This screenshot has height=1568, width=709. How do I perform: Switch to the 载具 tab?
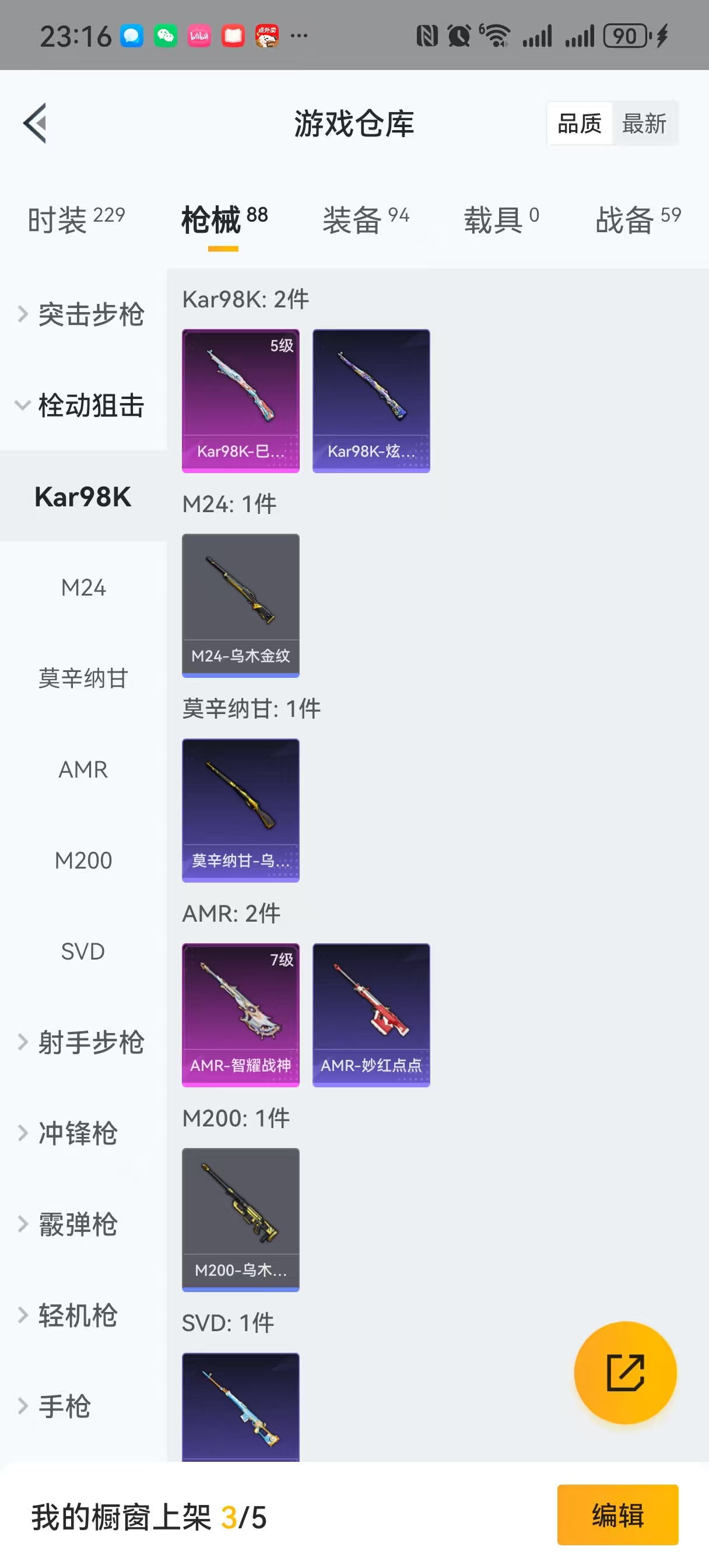501,219
